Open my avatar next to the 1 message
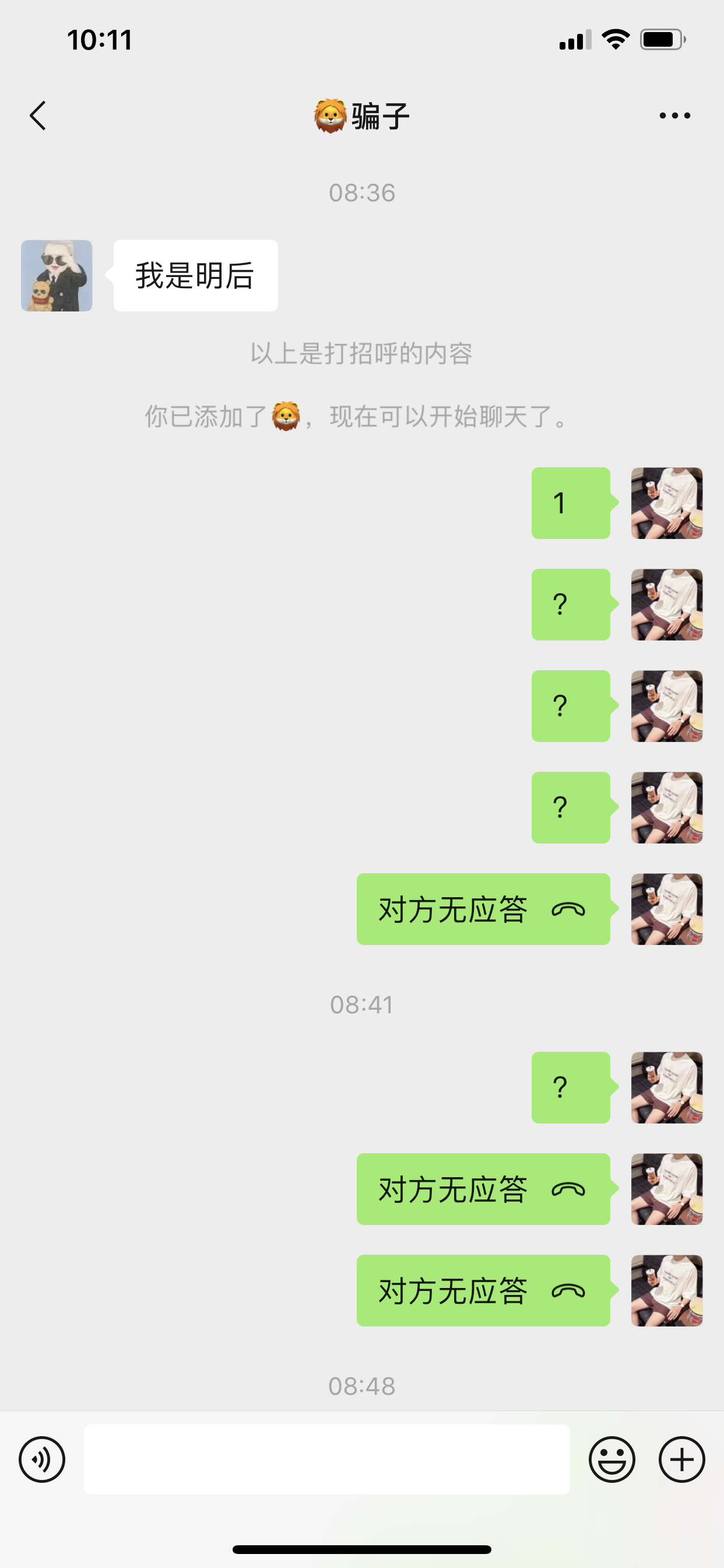The image size is (724, 1568). [666, 503]
